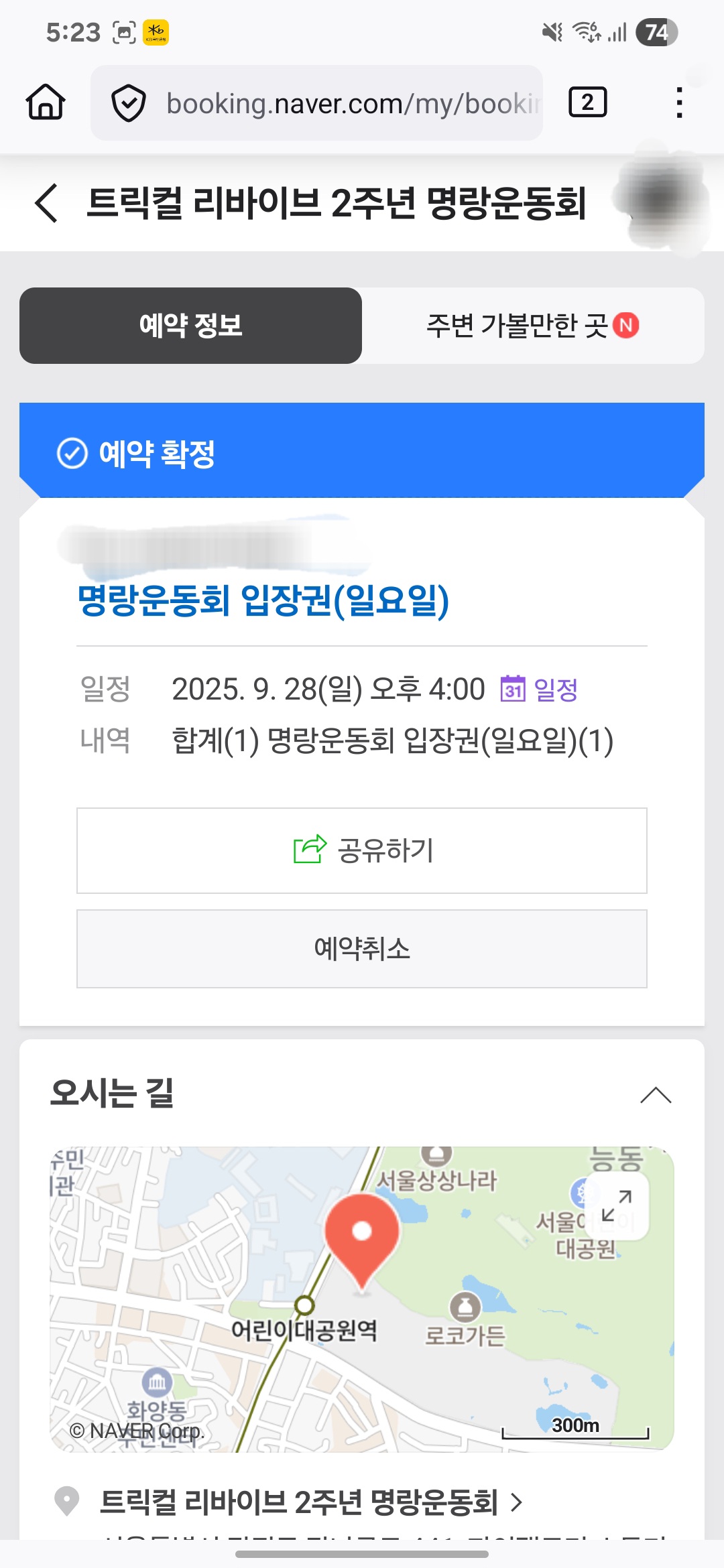Go back from the booking detail page

(46, 203)
